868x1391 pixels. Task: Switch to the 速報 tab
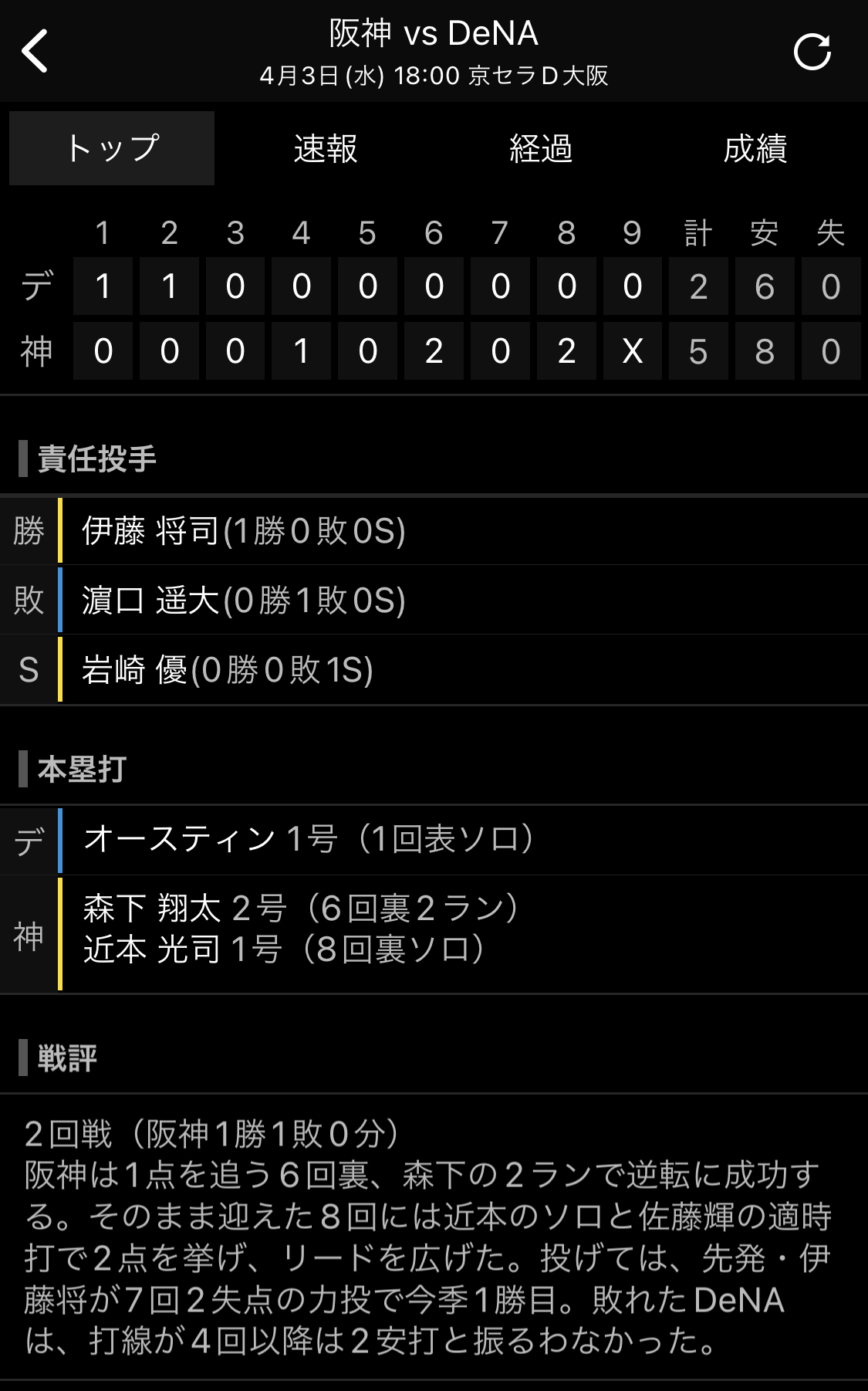326,148
